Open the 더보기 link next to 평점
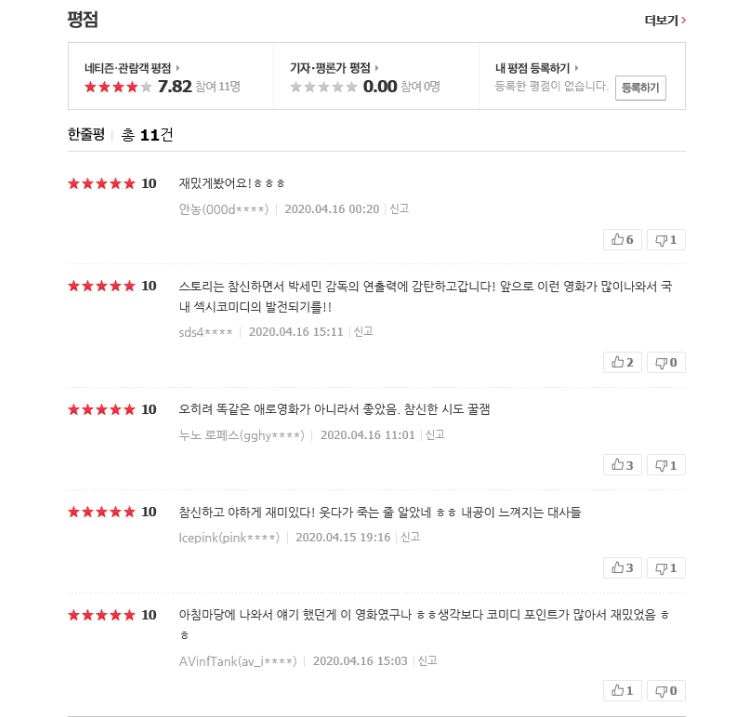The height and width of the screenshot is (717, 753). point(665,20)
